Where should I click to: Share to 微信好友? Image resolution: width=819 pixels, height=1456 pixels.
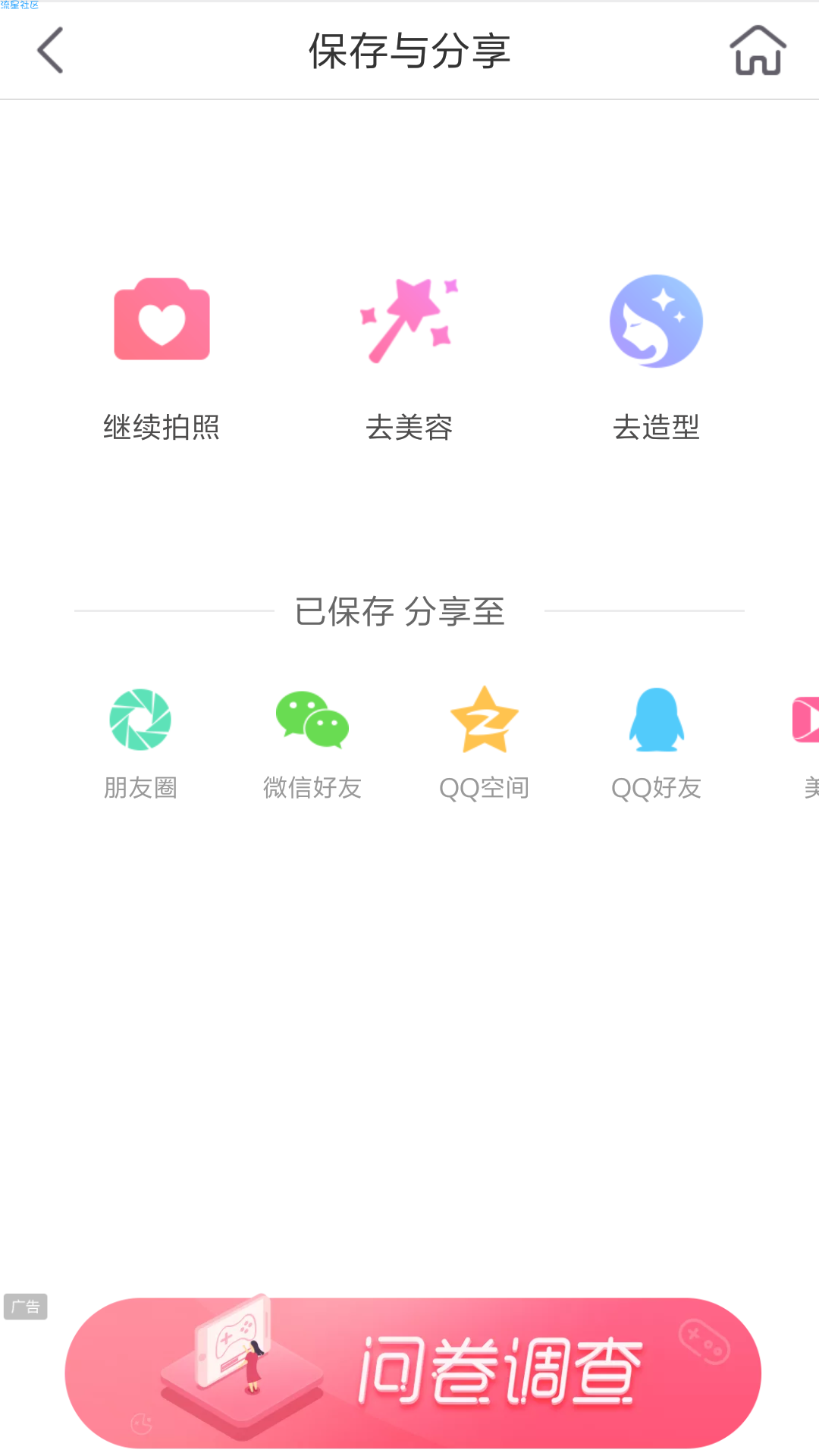click(x=312, y=744)
